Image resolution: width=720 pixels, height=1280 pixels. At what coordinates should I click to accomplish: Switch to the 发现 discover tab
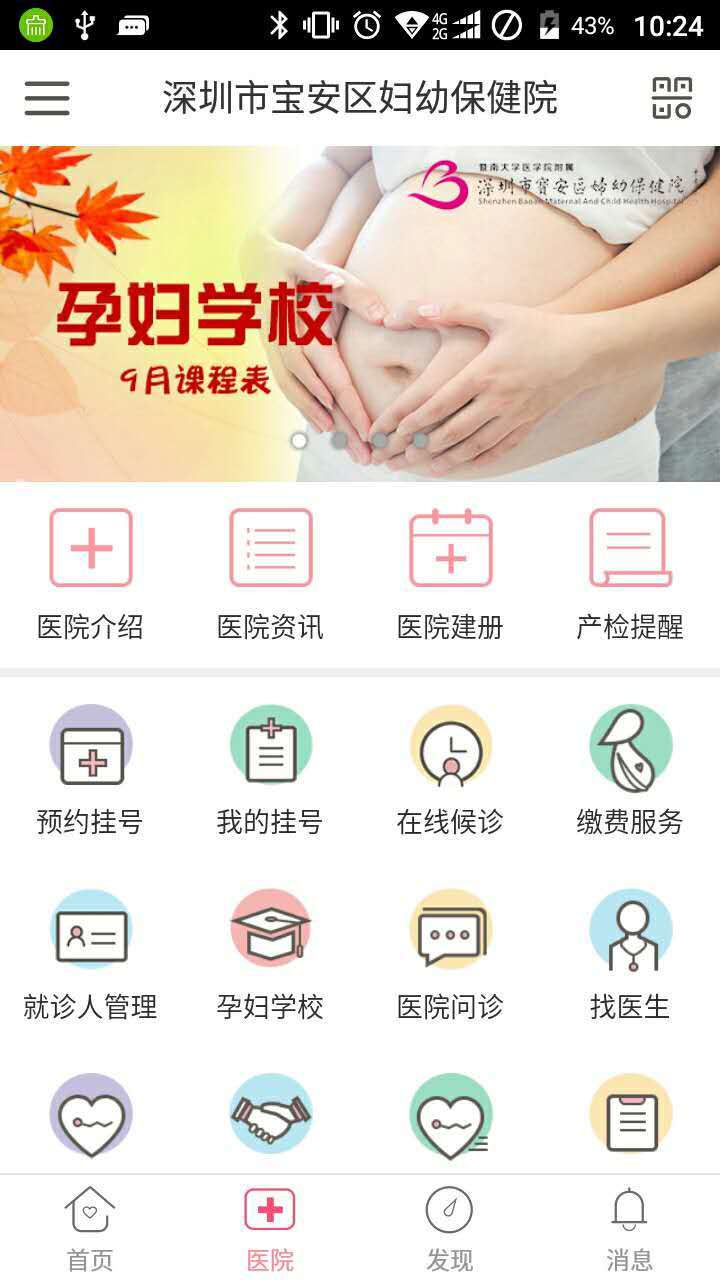[x=450, y=1228]
